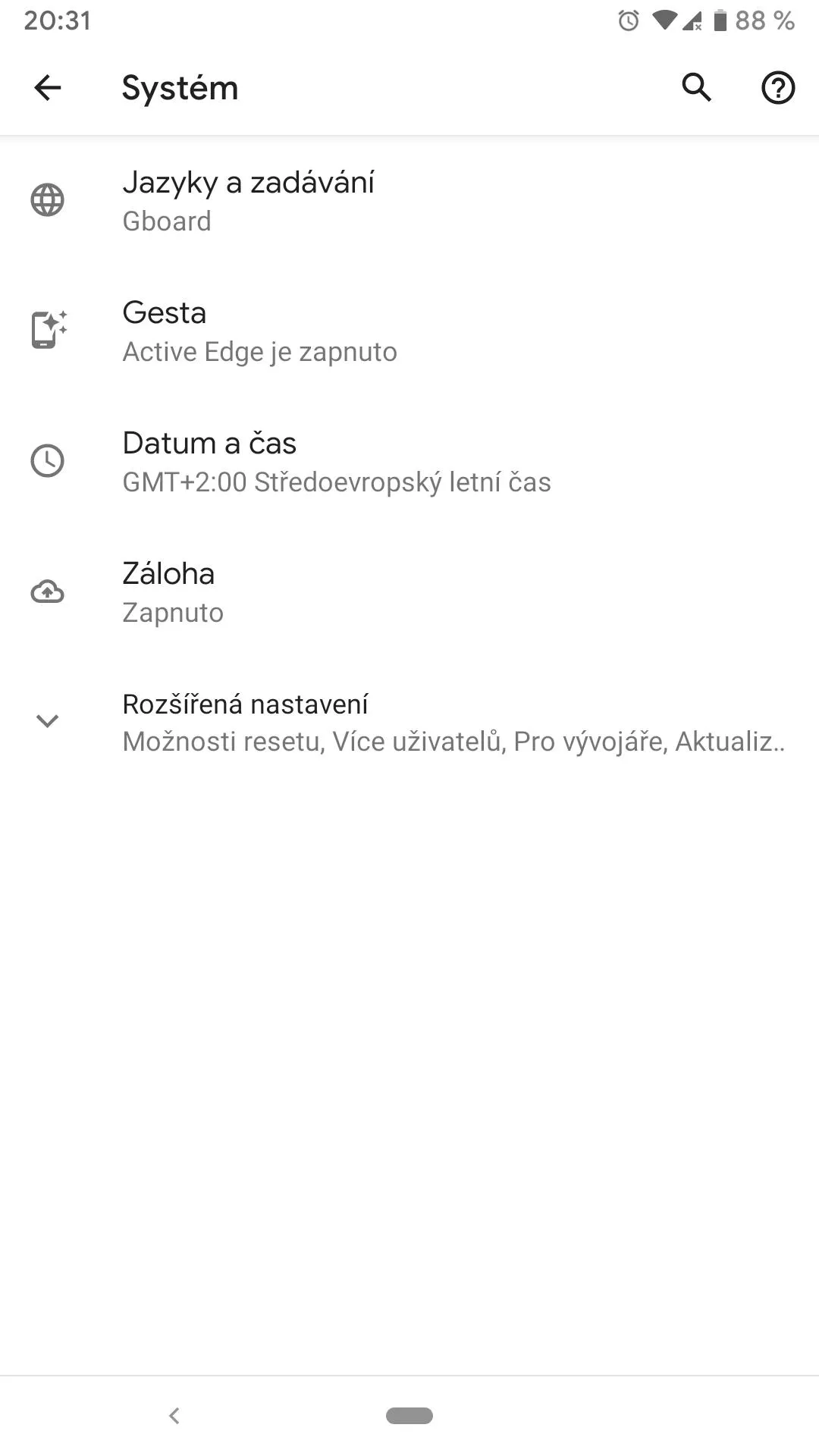Viewport: 819px width, 1456px height.
Task: Open the Gesta settings row
Action: (409, 331)
